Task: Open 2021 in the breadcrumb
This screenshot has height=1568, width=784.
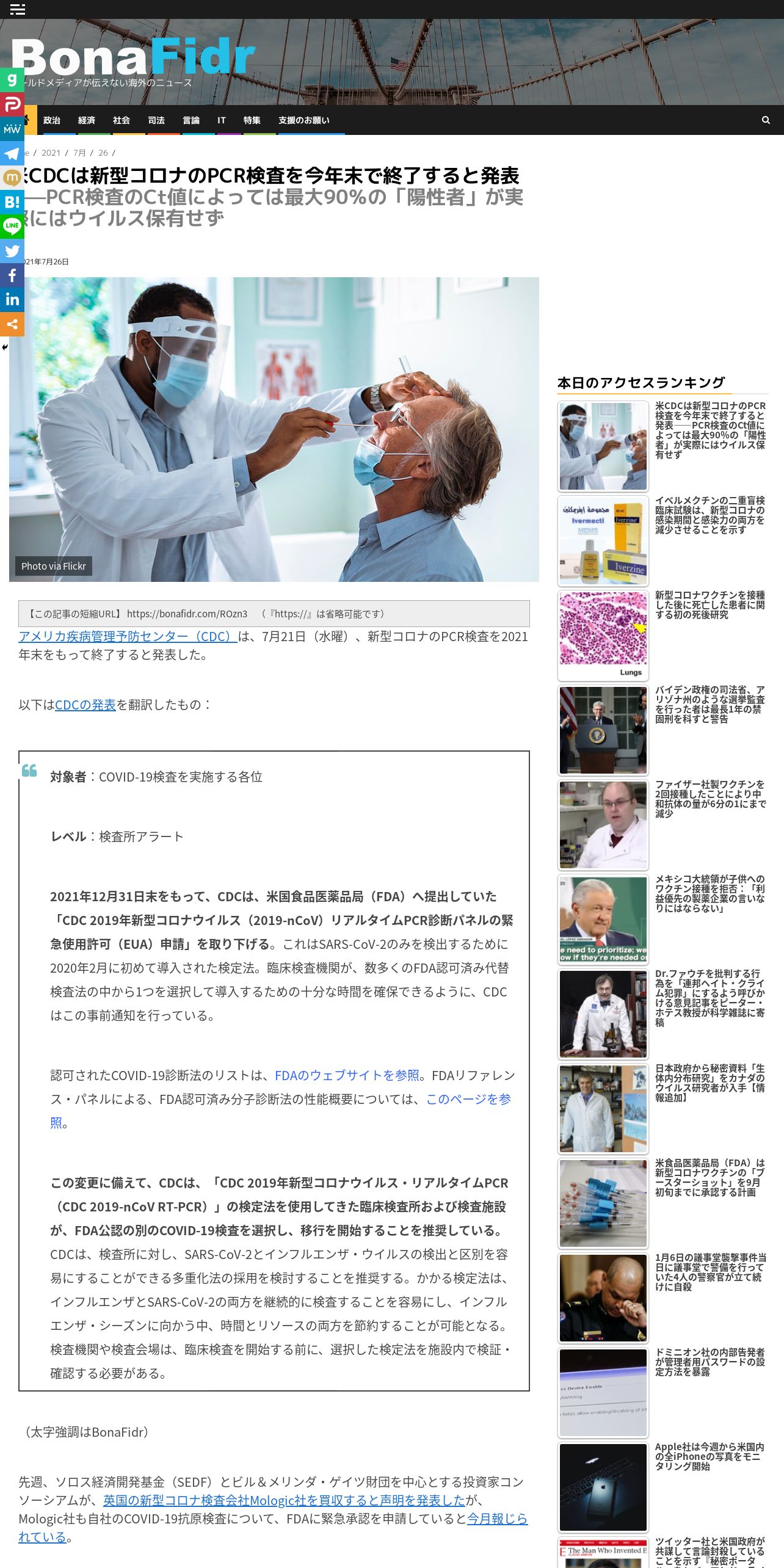Action: [51, 153]
